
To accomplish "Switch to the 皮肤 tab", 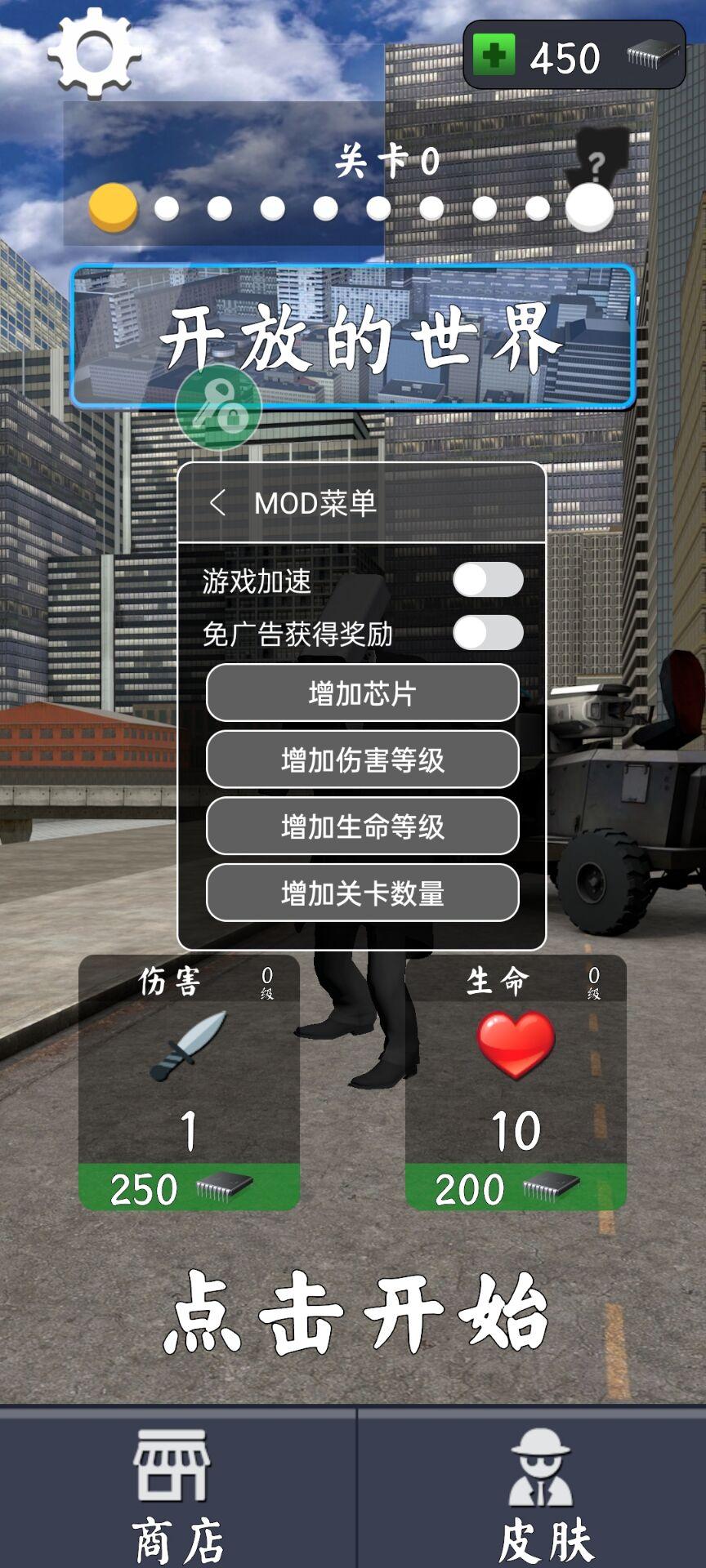I will tap(532, 1488).
